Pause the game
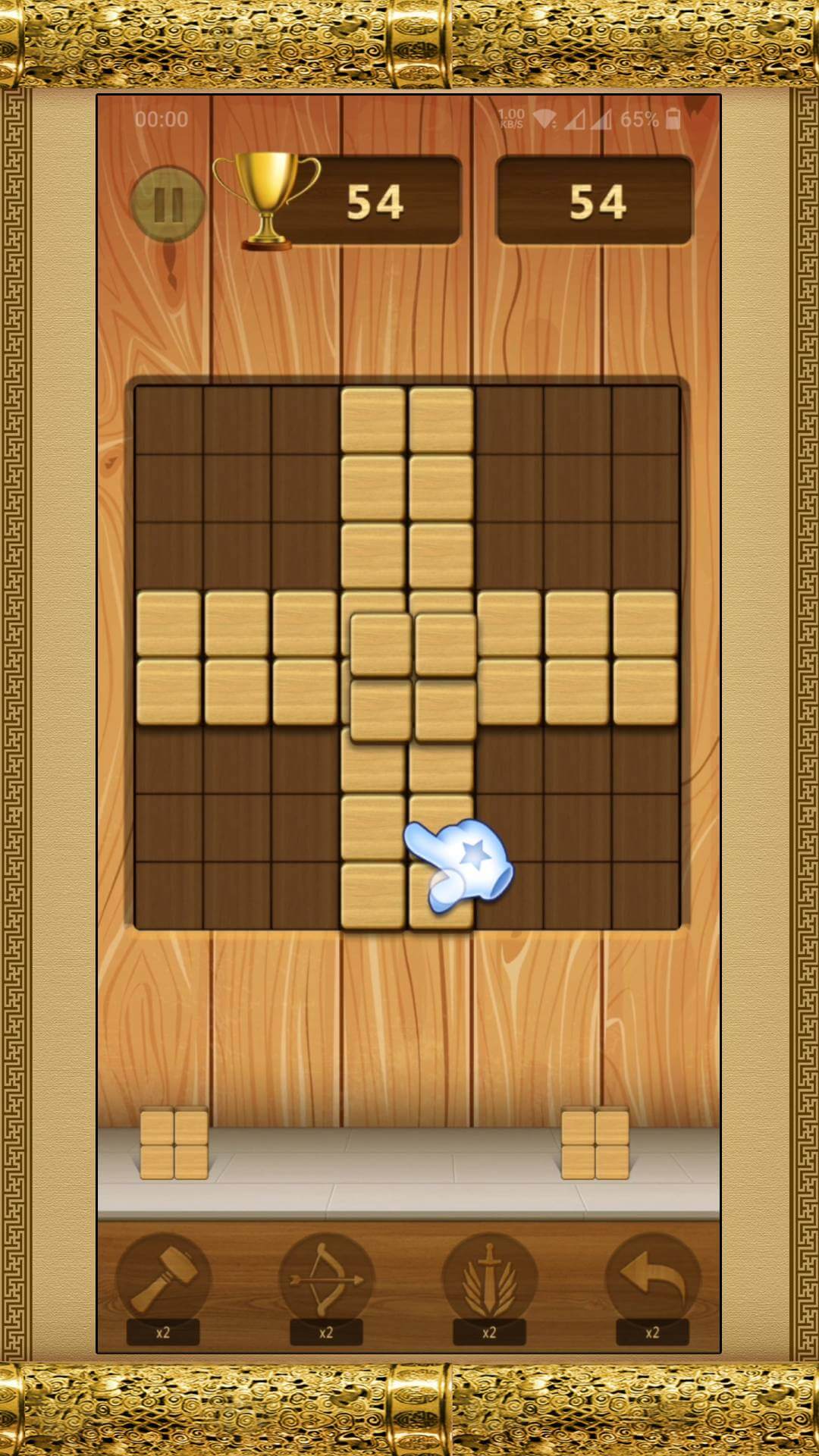The image size is (819, 1456). (168, 203)
